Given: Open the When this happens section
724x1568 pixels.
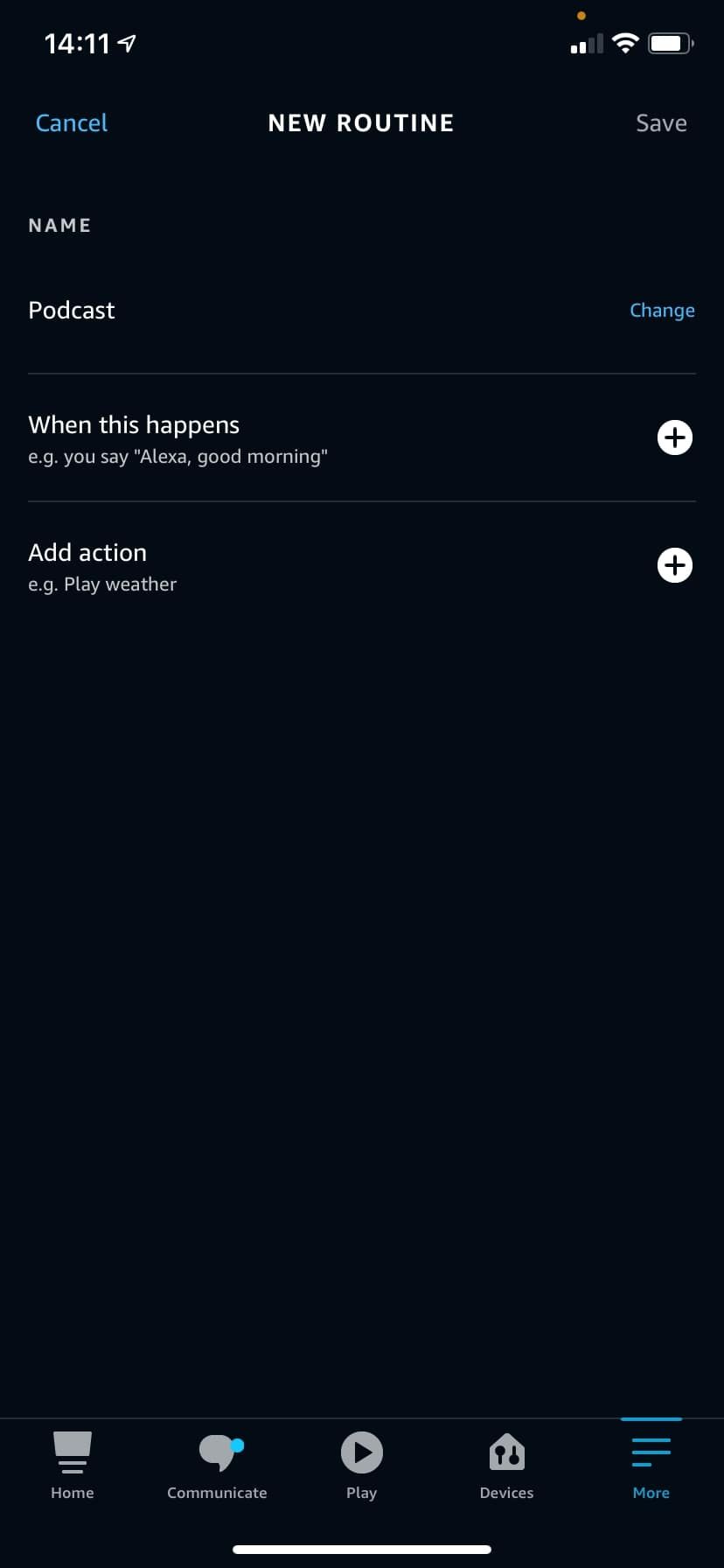Looking at the screenshot, I should [x=133, y=424].
